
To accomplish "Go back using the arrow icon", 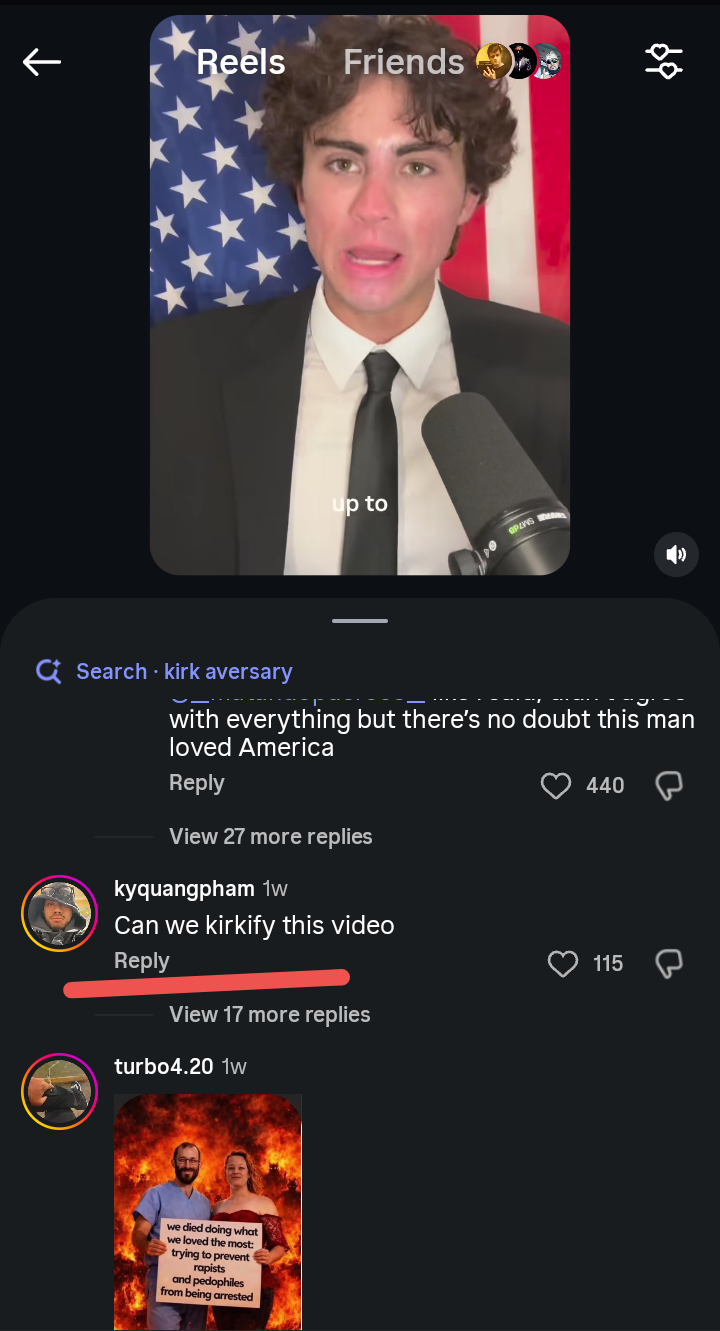I will click(42, 62).
